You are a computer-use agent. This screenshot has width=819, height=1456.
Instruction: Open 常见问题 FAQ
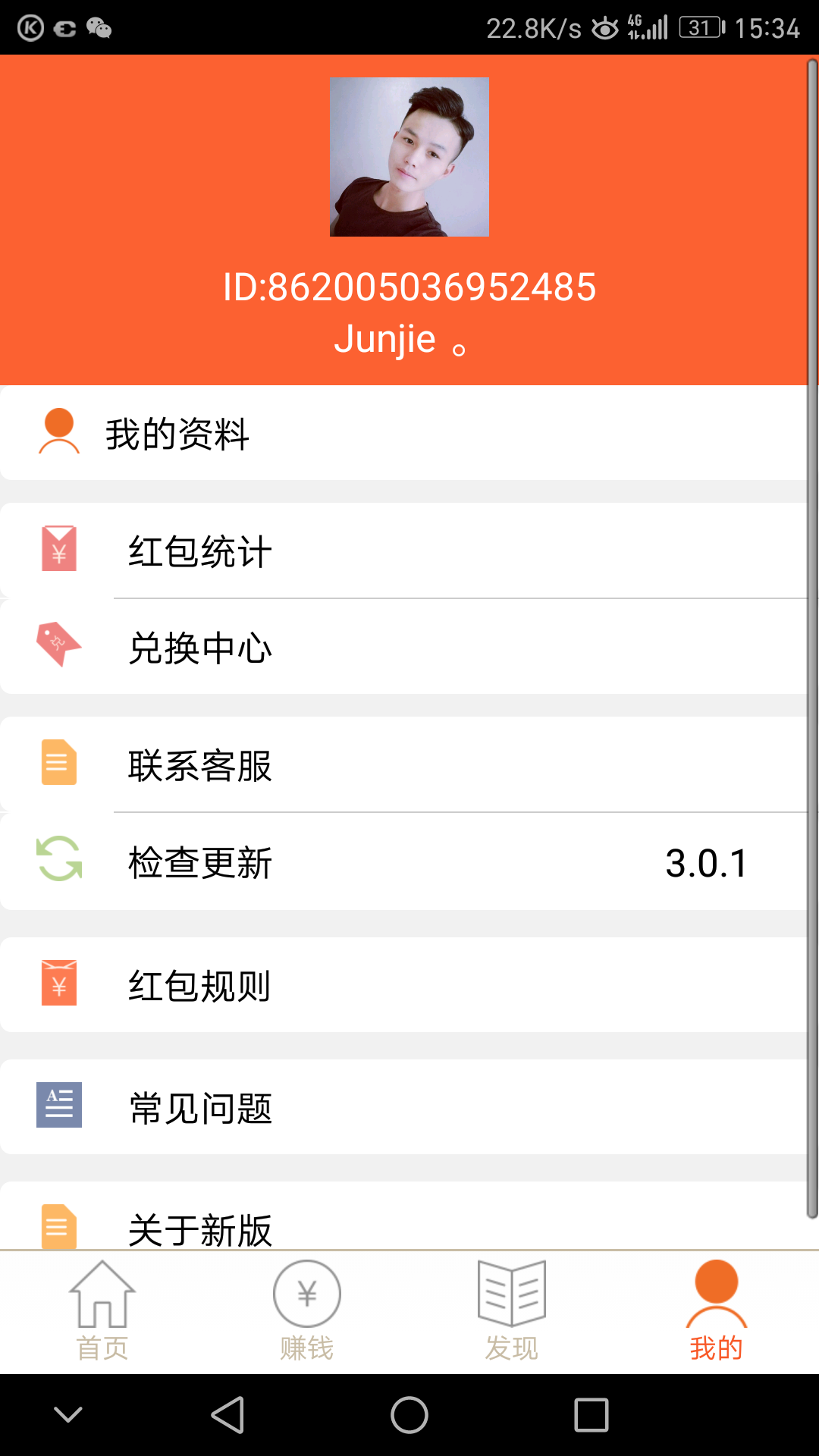402,1108
